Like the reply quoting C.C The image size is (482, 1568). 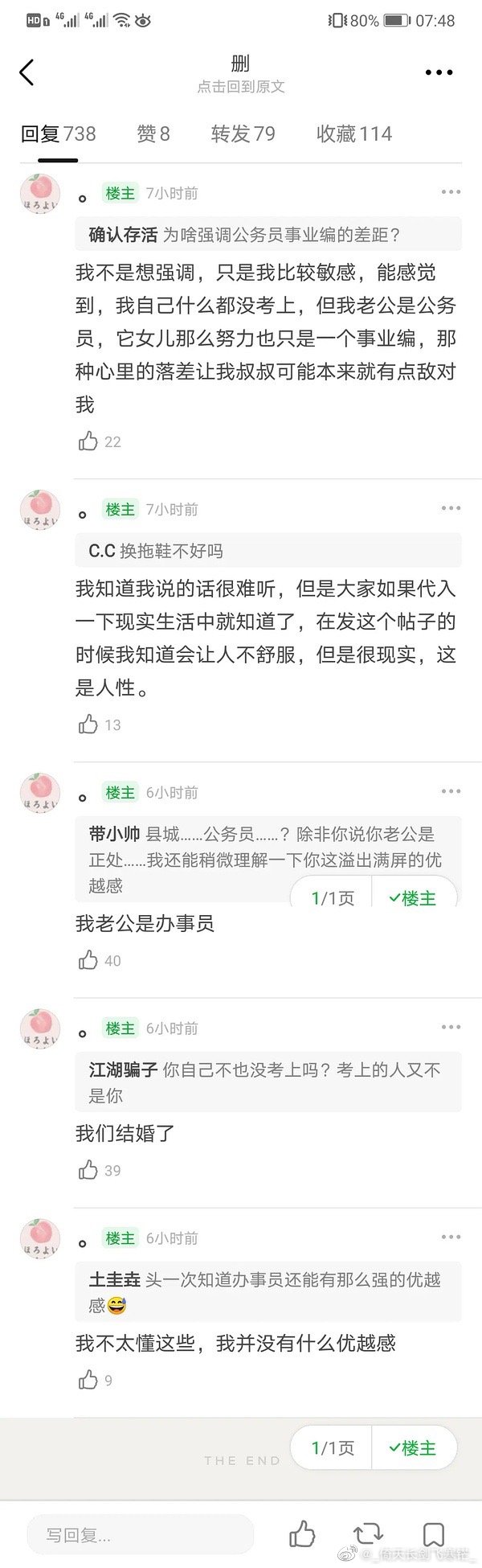tap(88, 724)
